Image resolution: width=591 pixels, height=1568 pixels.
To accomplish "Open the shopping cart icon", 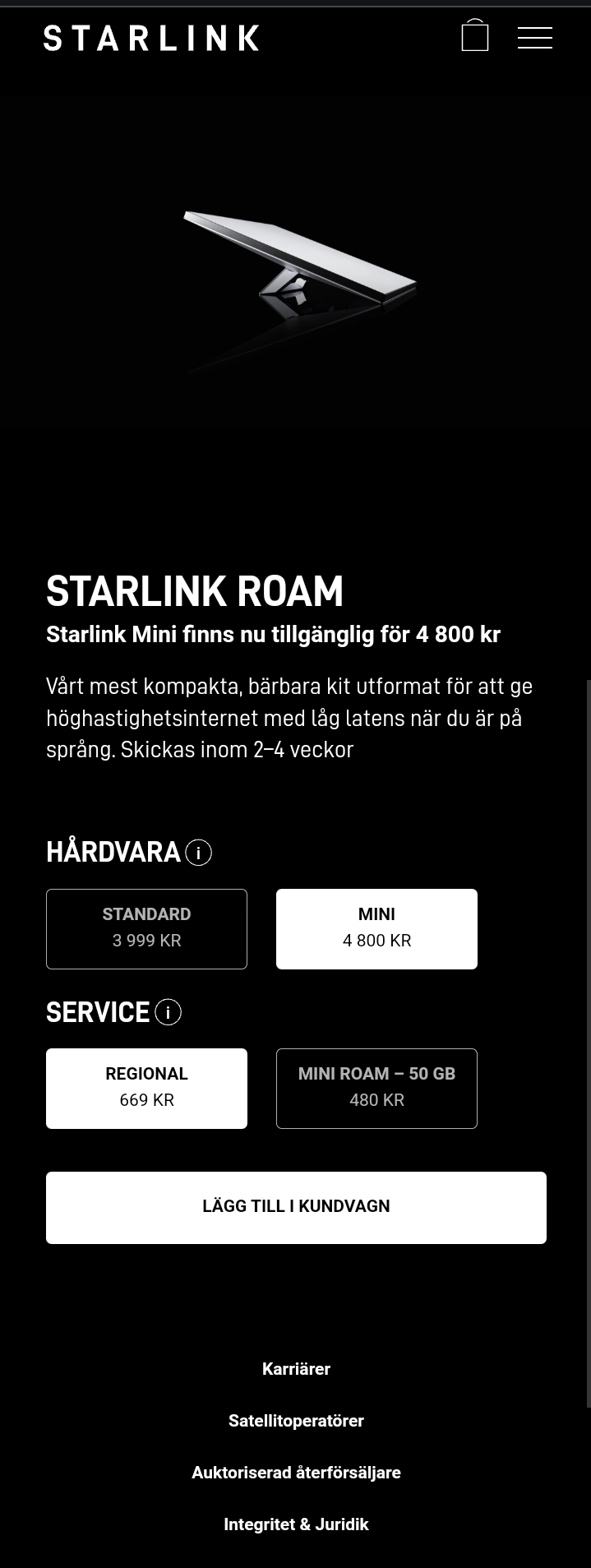I will coord(474,36).
